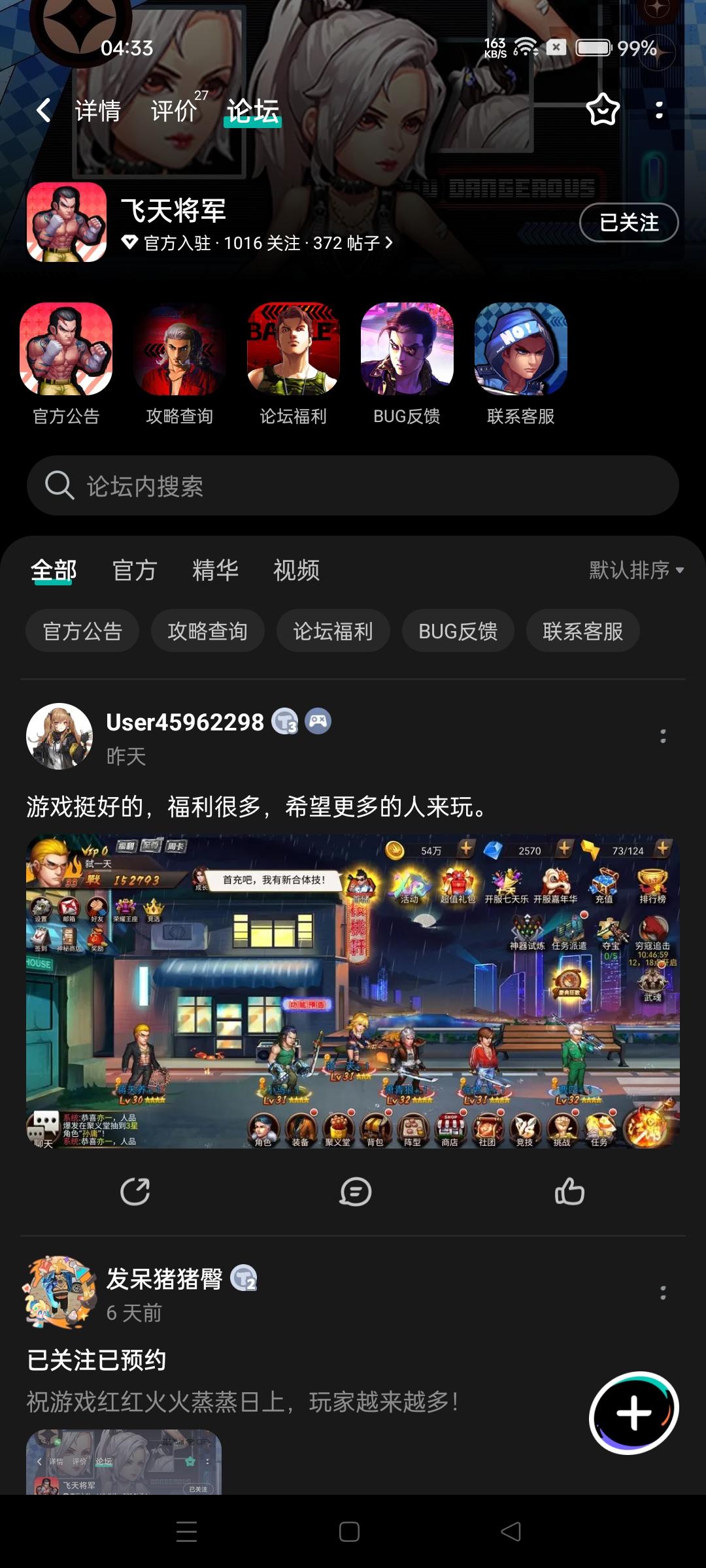
Task: Tap 已关注 to unfollow 飞天将军 forum
Action: click(x=628, y=223)
